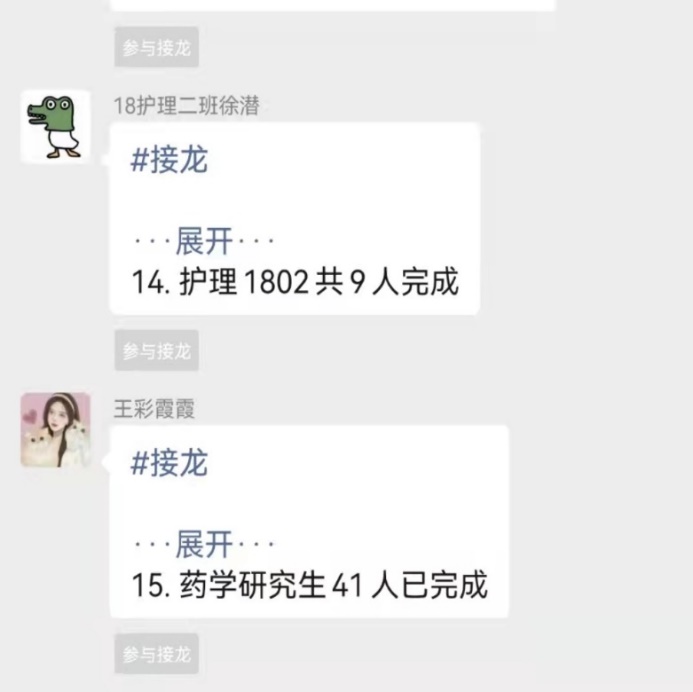This screenshot has height=692, width=693.
Task: Open 王彩霞霞's profile avatar
Action: pos(55,429)
